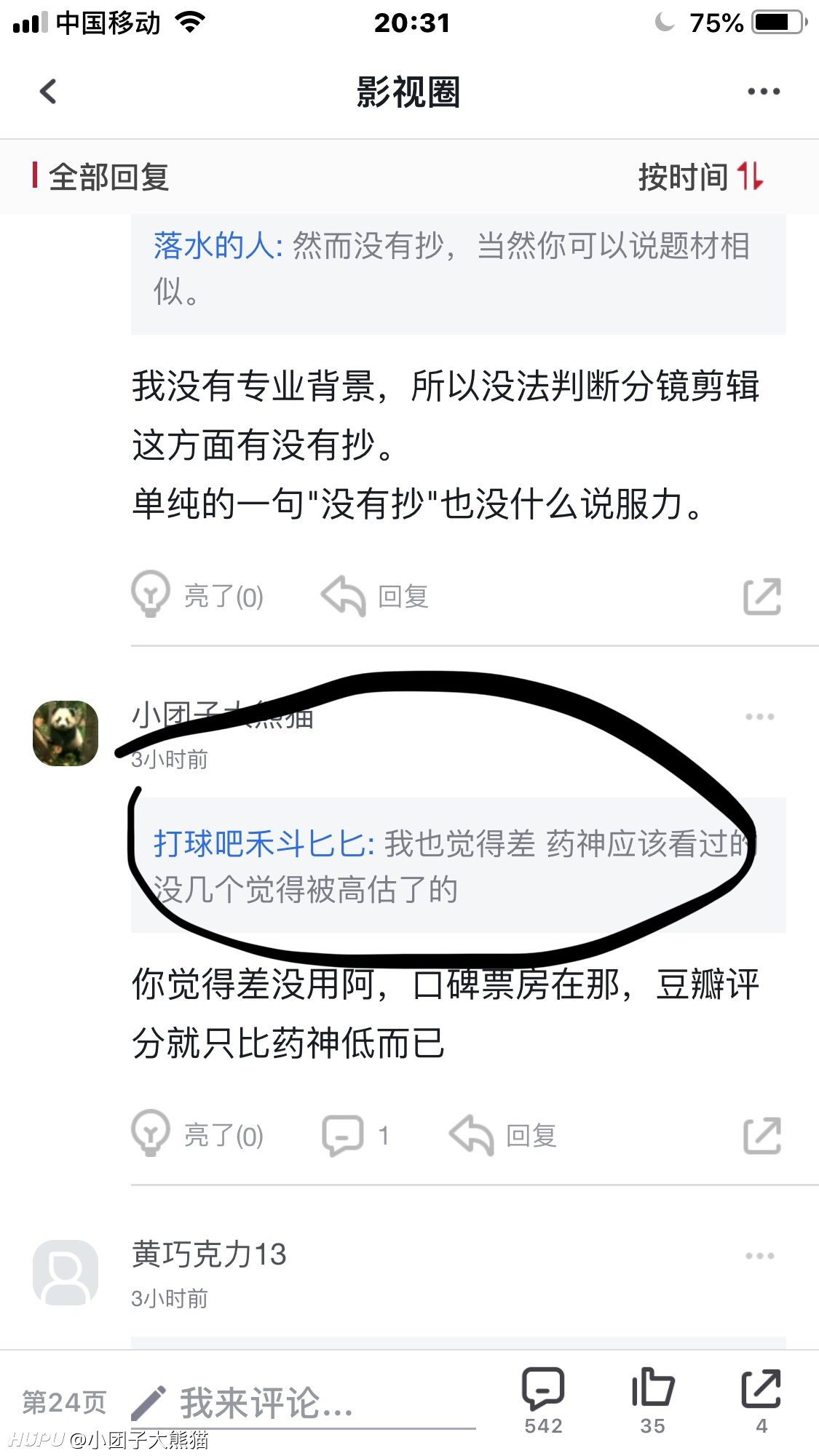Open options for the panda user's comment
Image resolution: width=819 pixels, height=1456 pixels.
pos(759,717)
